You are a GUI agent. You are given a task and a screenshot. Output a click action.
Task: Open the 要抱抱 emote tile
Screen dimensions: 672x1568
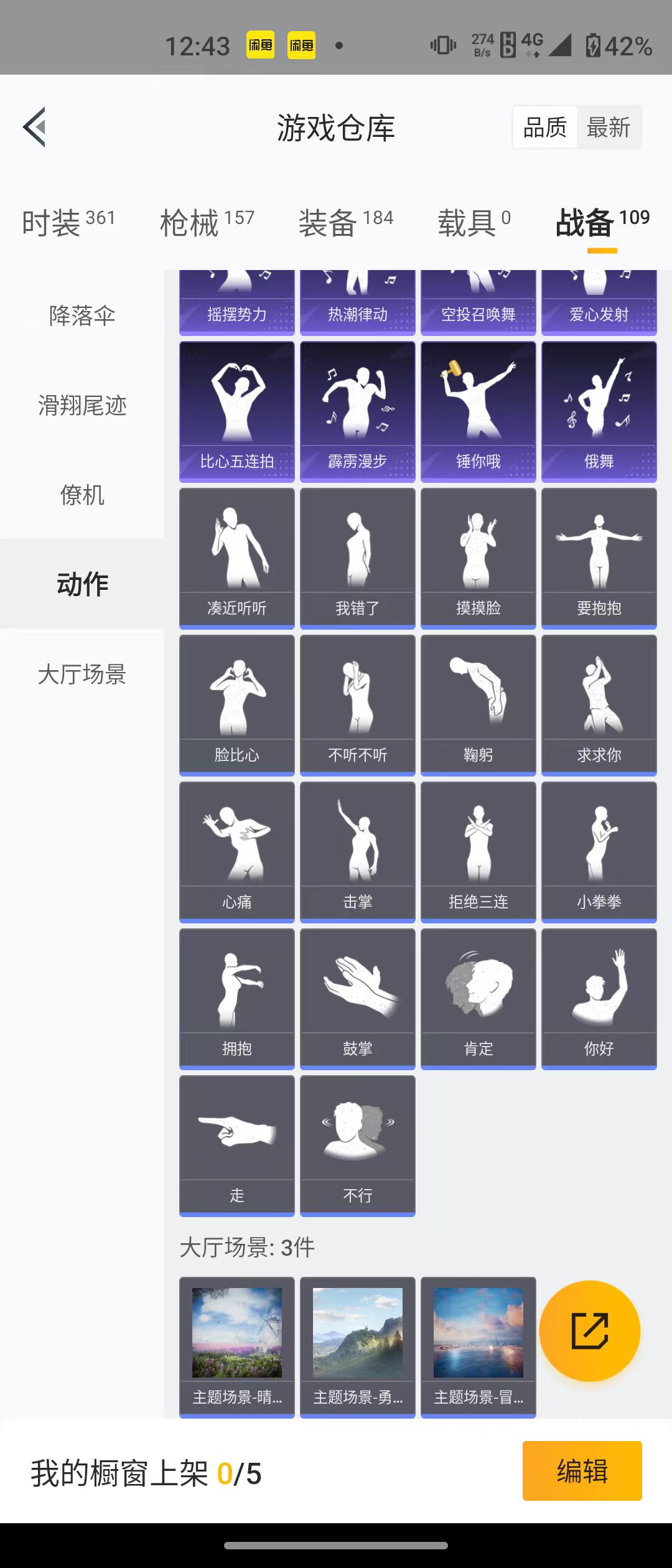(x=599, y=558)
